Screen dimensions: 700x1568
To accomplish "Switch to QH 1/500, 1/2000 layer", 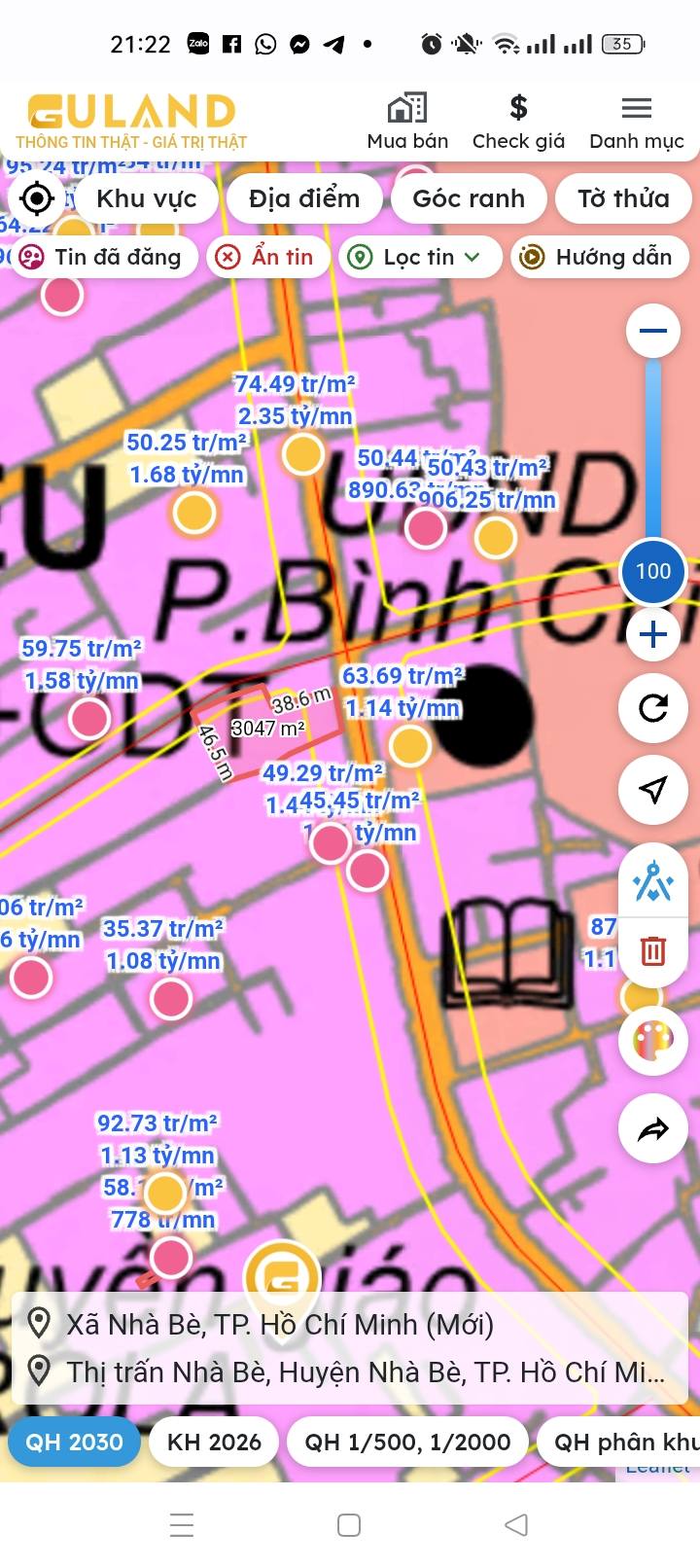I will pos(407,1442).
